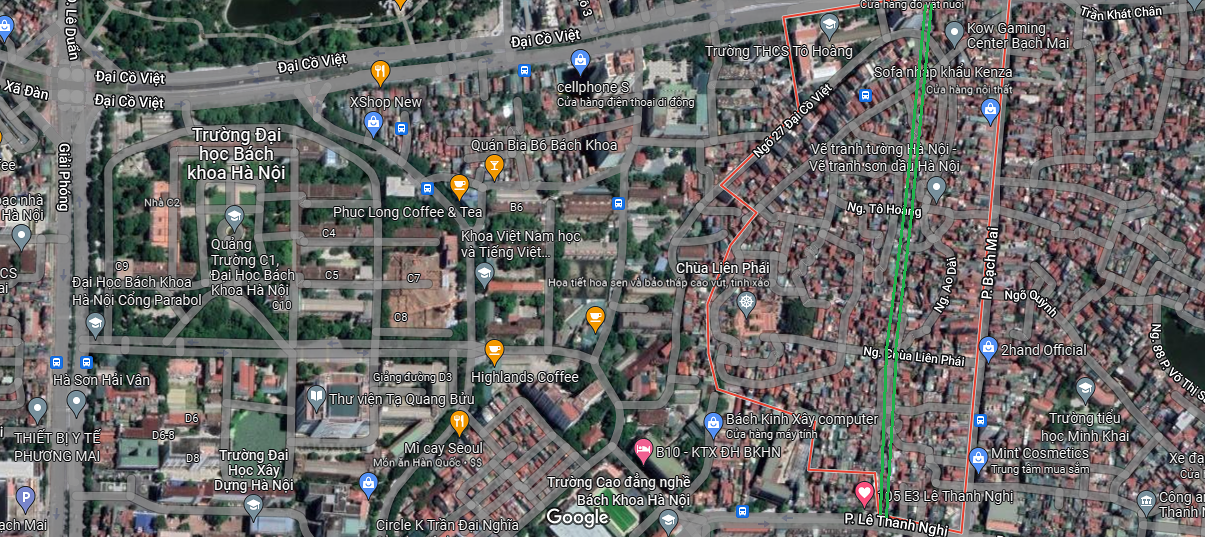Select the cellphoneS shop pin

click(x=579, y=62)
